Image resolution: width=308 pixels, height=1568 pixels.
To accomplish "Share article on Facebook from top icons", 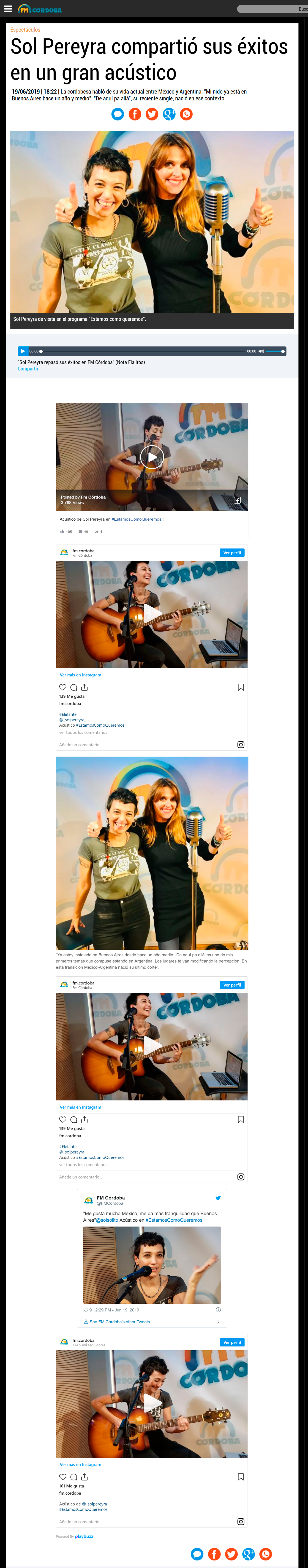I will coord(135,114).
